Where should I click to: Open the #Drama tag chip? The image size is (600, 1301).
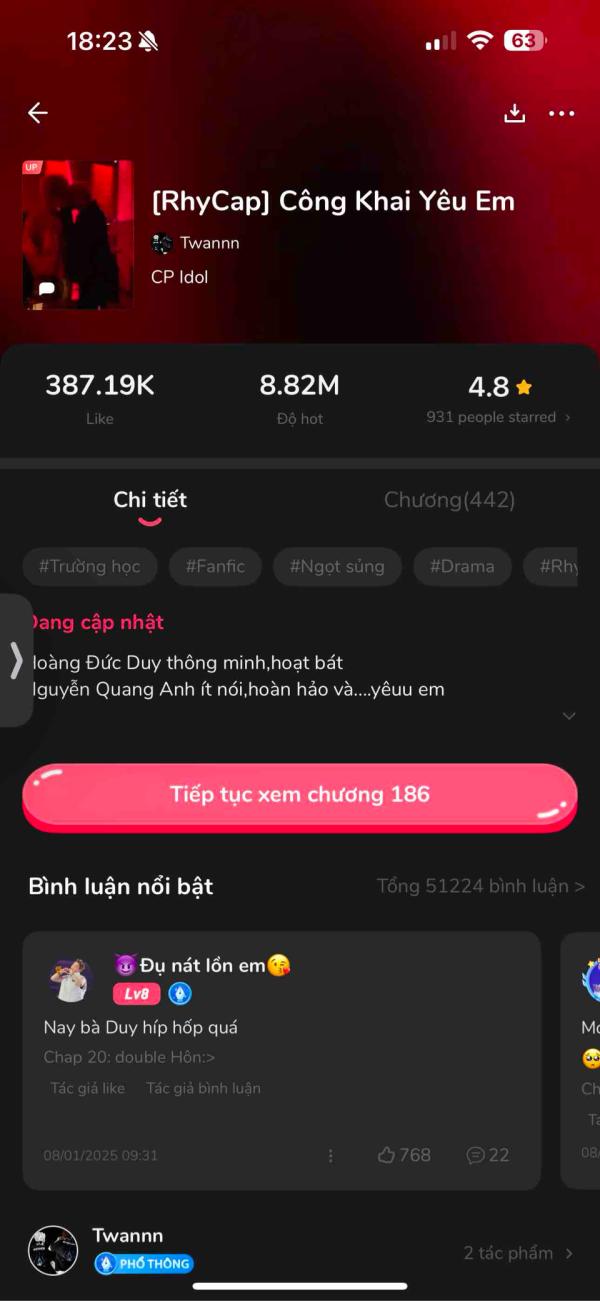click(462, 566)
